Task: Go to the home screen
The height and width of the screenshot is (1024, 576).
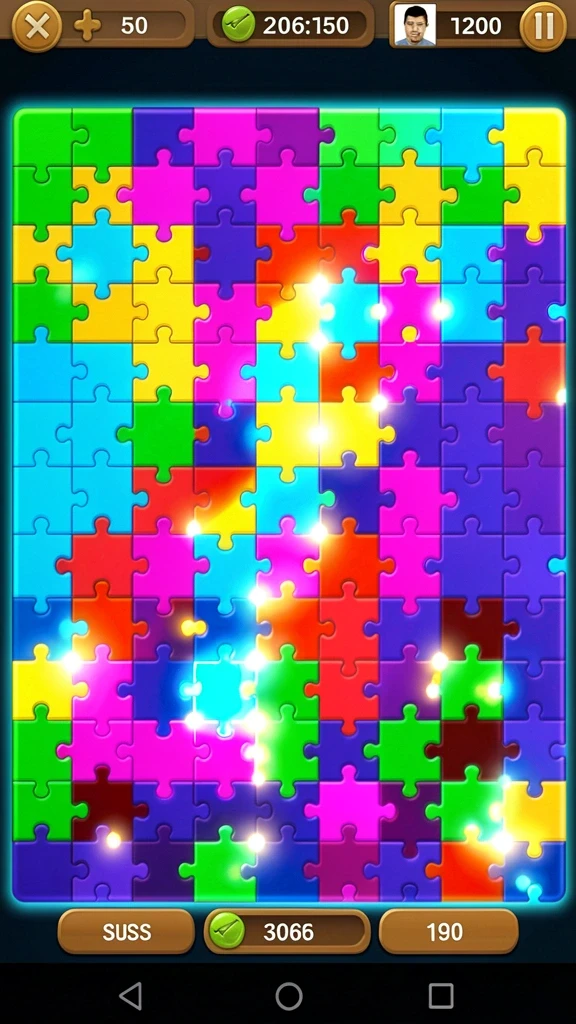Action: tap(289, 997)
